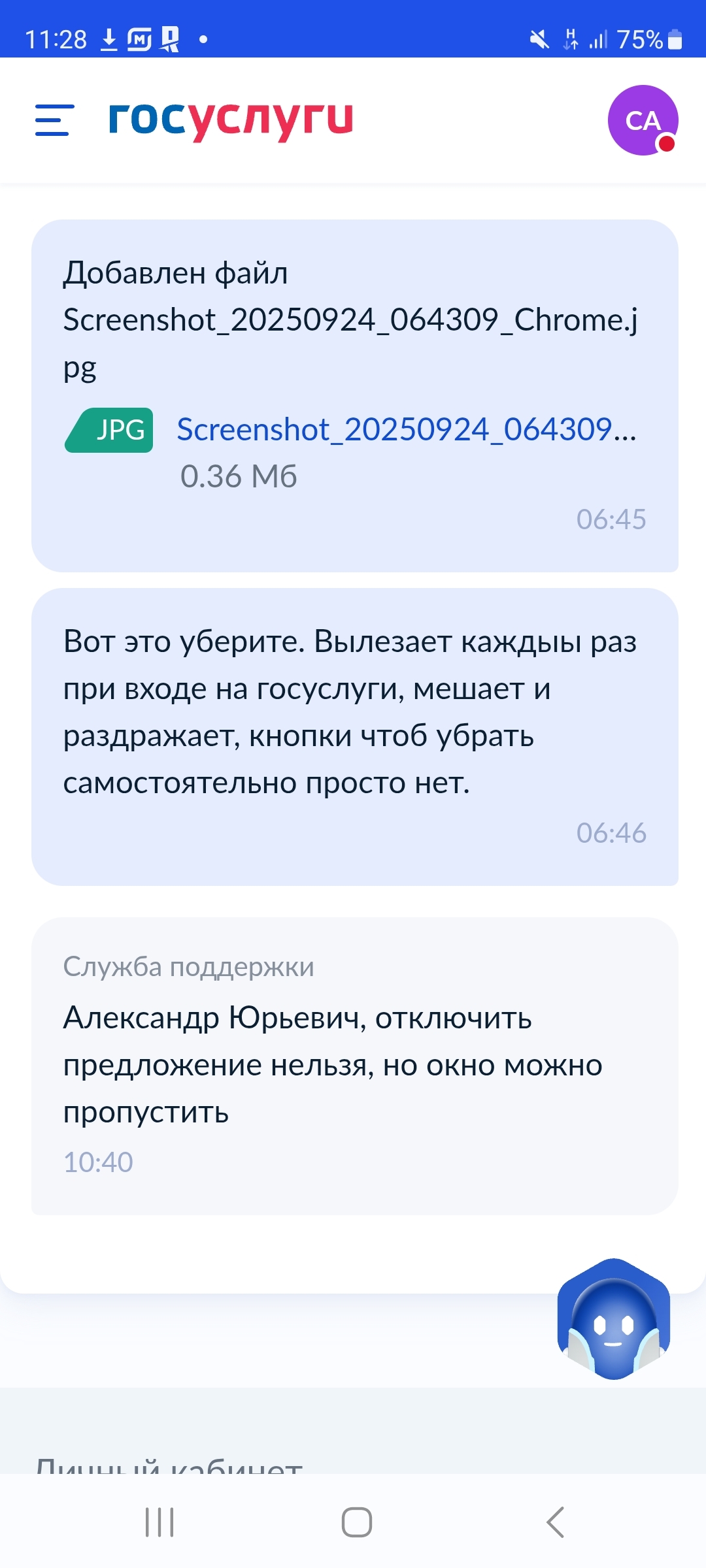Go back using the system back button
The image size is (706, 1568).
click(555, 1522)
